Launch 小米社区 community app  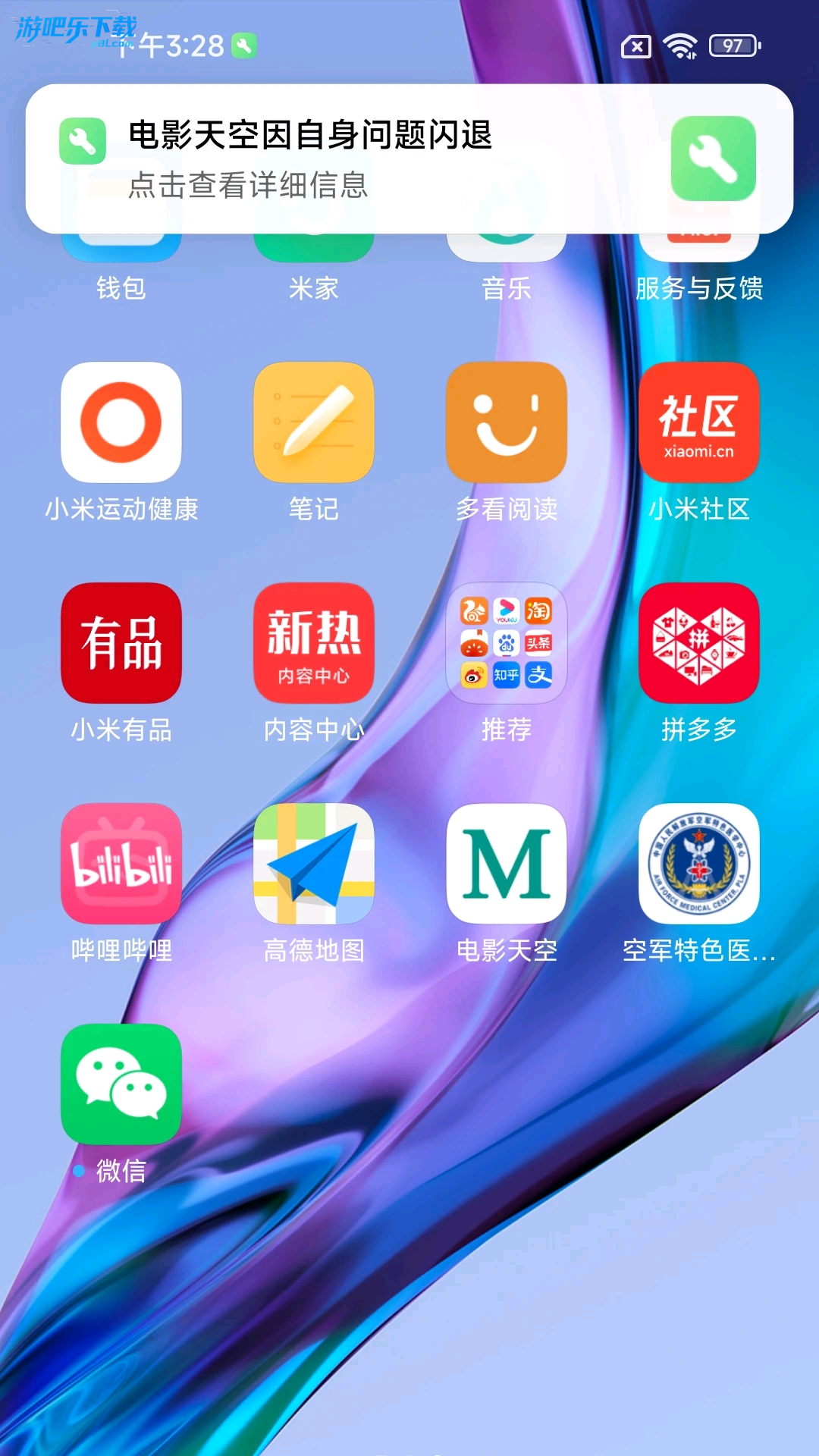(x=699, y=422)
